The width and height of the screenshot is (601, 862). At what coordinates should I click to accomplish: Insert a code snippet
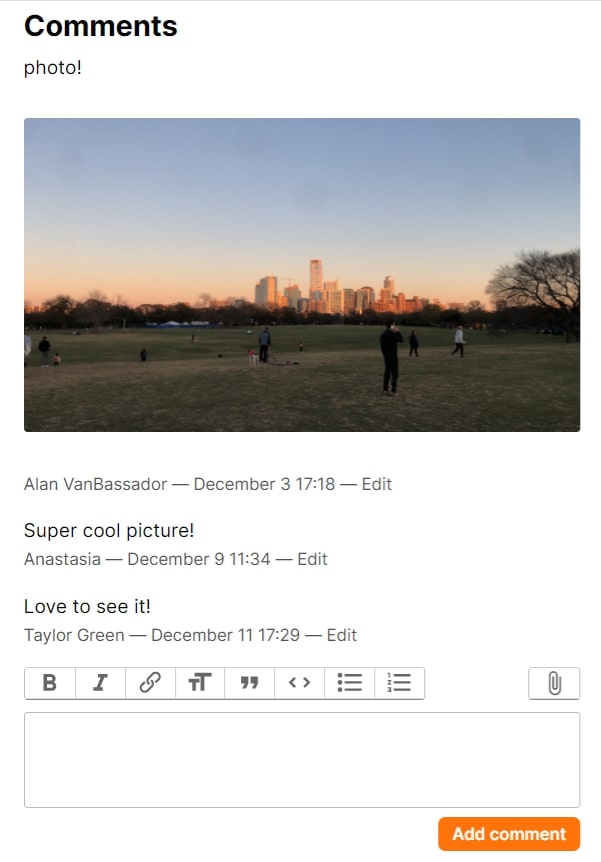pyautogui.click(x=299, y=683)
